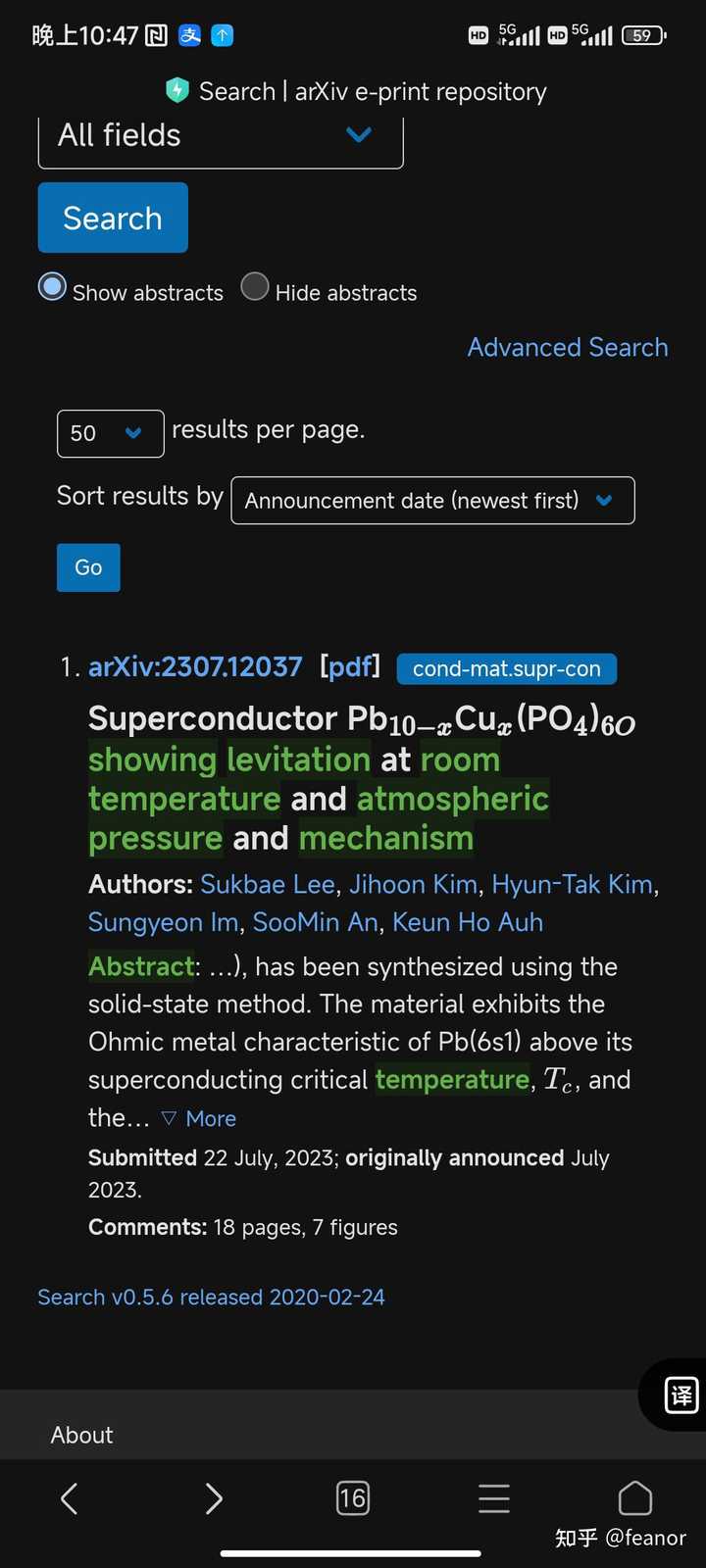Tap the cond-mat.supr-con tag
This screenshot has width=706, height=1568.
click(x=506, y=668)
